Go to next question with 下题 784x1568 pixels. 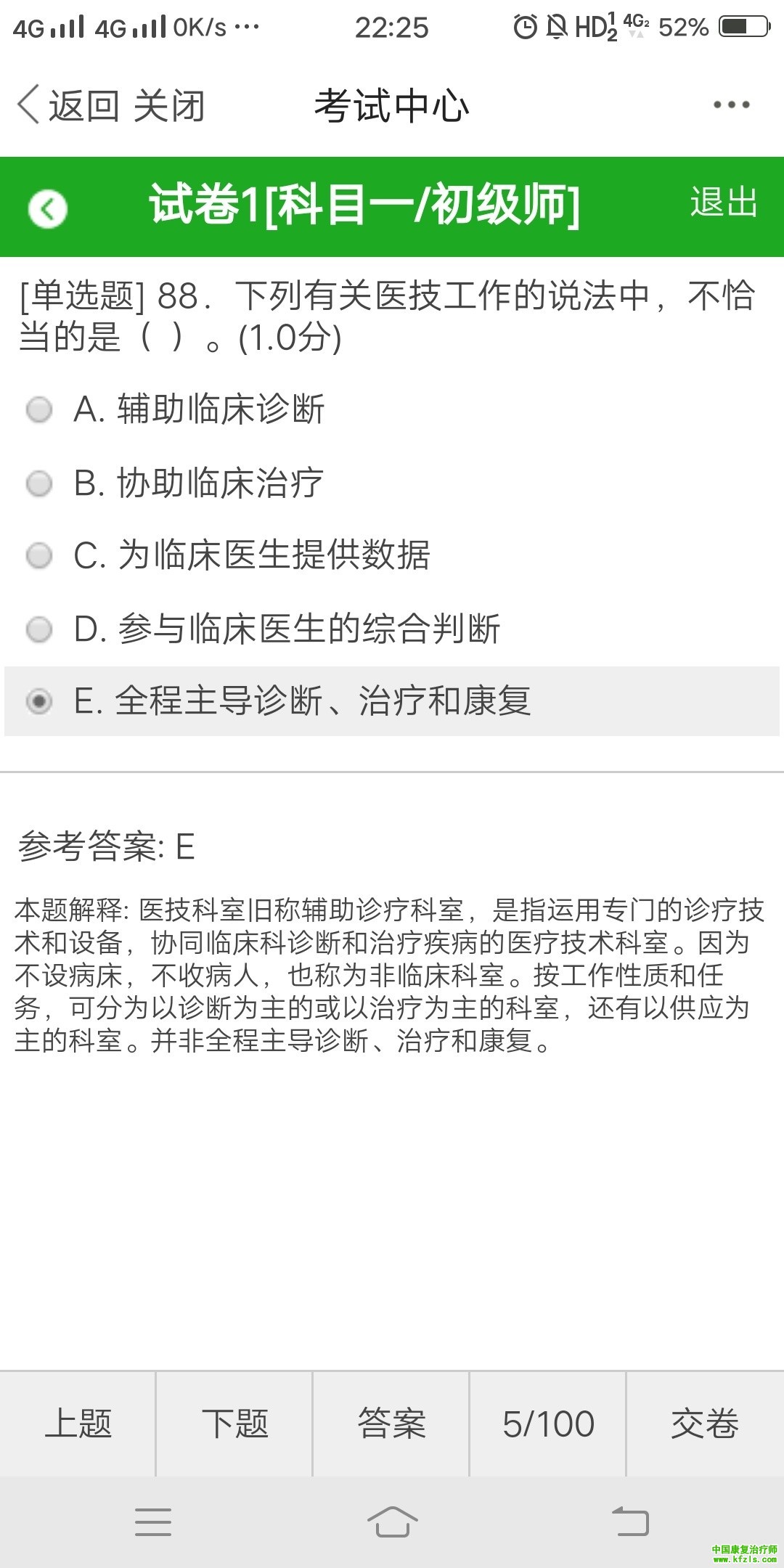coord(234,1424)
